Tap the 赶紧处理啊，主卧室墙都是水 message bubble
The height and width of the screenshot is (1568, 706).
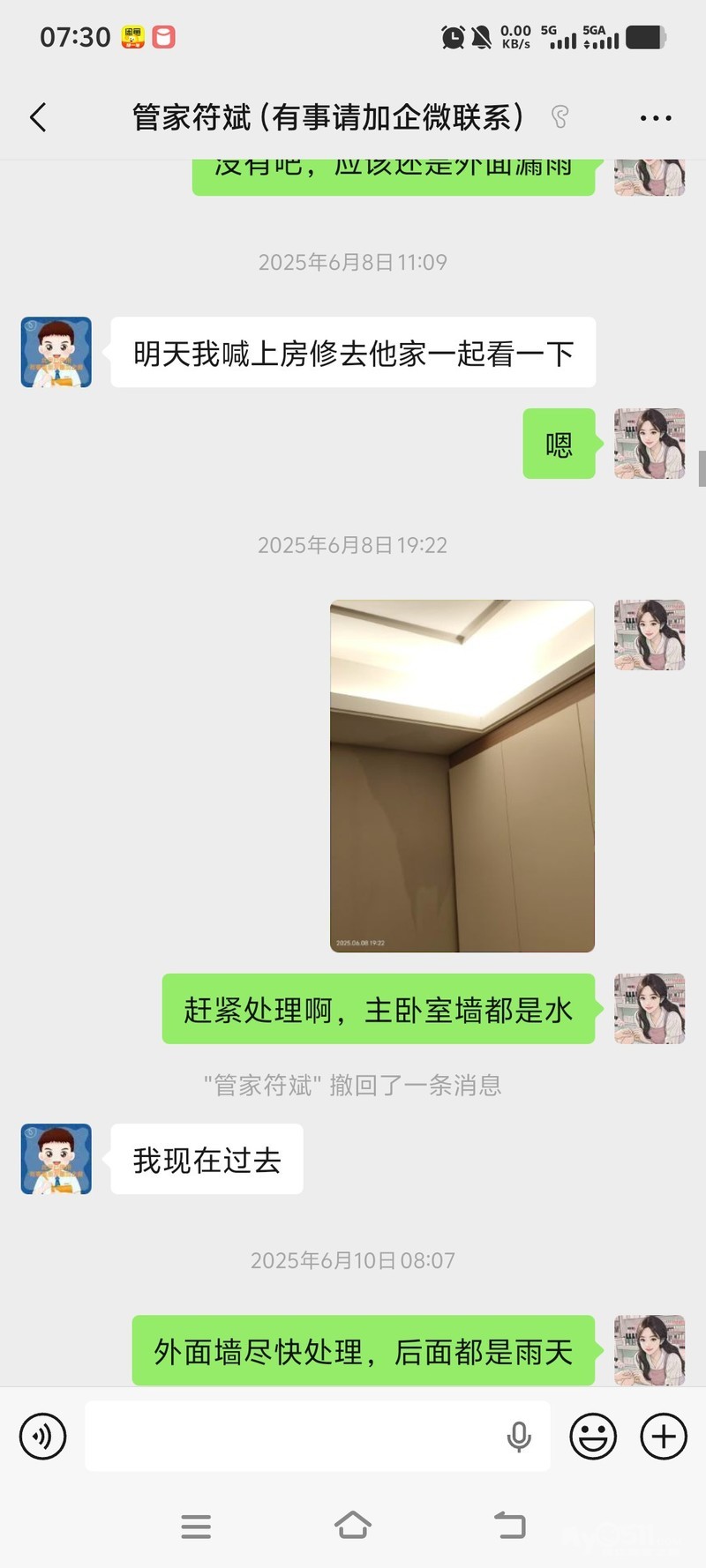point(378,1009)
